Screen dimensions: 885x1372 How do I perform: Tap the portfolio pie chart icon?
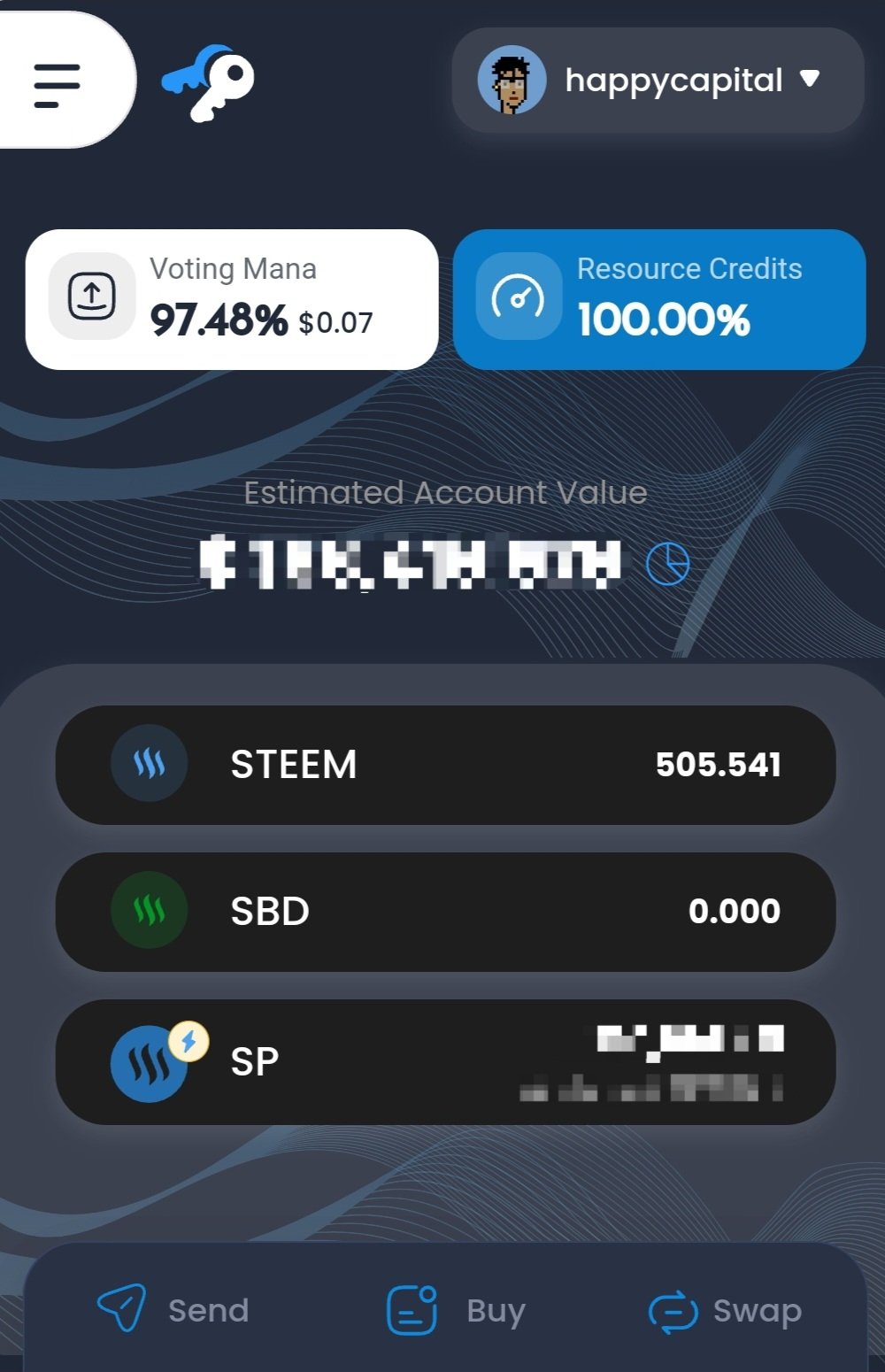pos(667,564)
